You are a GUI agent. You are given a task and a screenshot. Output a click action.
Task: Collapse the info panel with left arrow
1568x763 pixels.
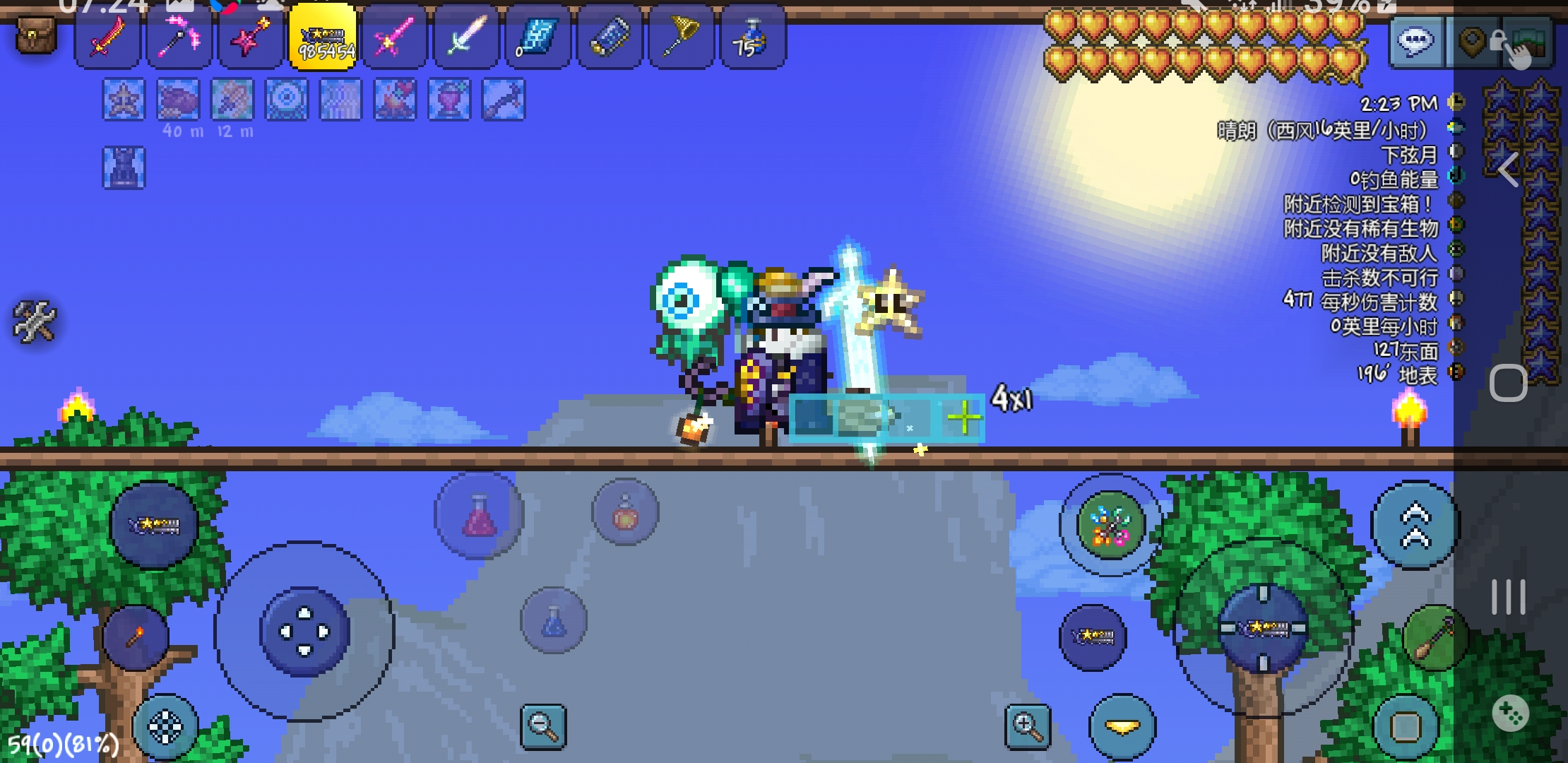[1507, 170]
